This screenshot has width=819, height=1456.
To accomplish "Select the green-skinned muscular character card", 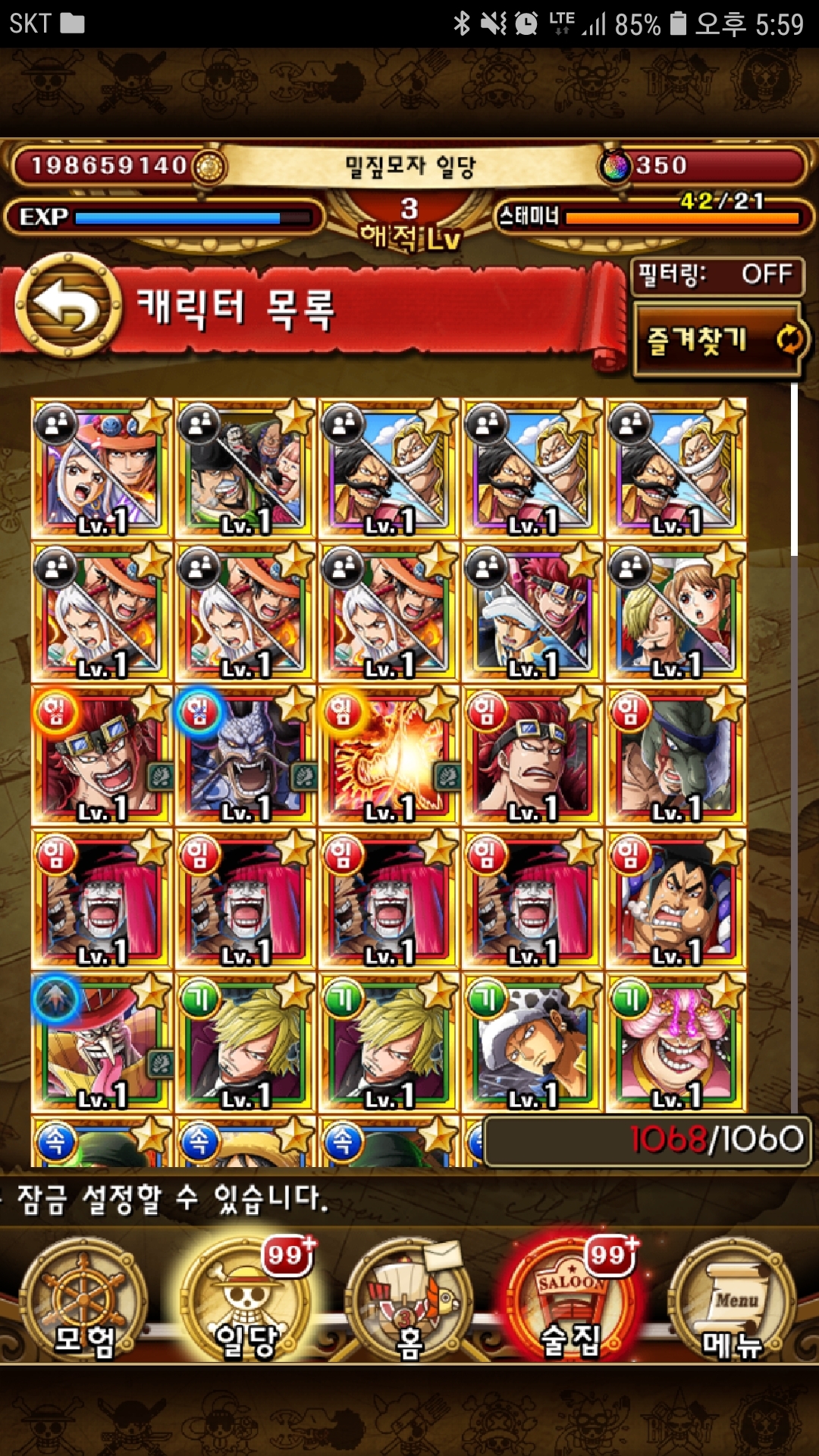I will click(x=676, y=755).
